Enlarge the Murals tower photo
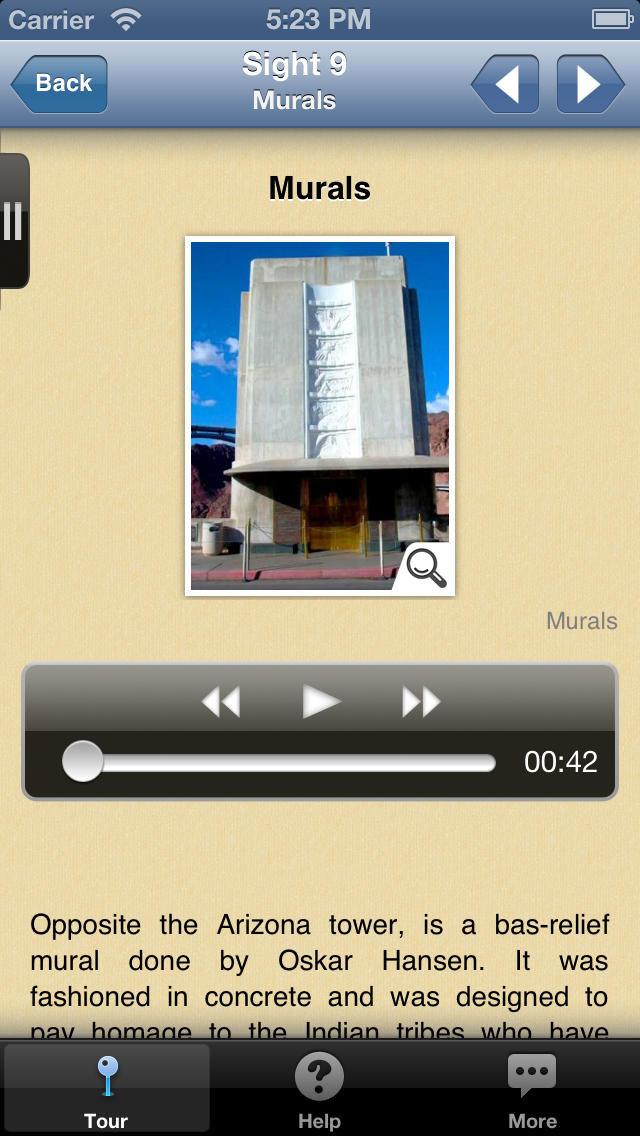 click(x=320, y=416)
